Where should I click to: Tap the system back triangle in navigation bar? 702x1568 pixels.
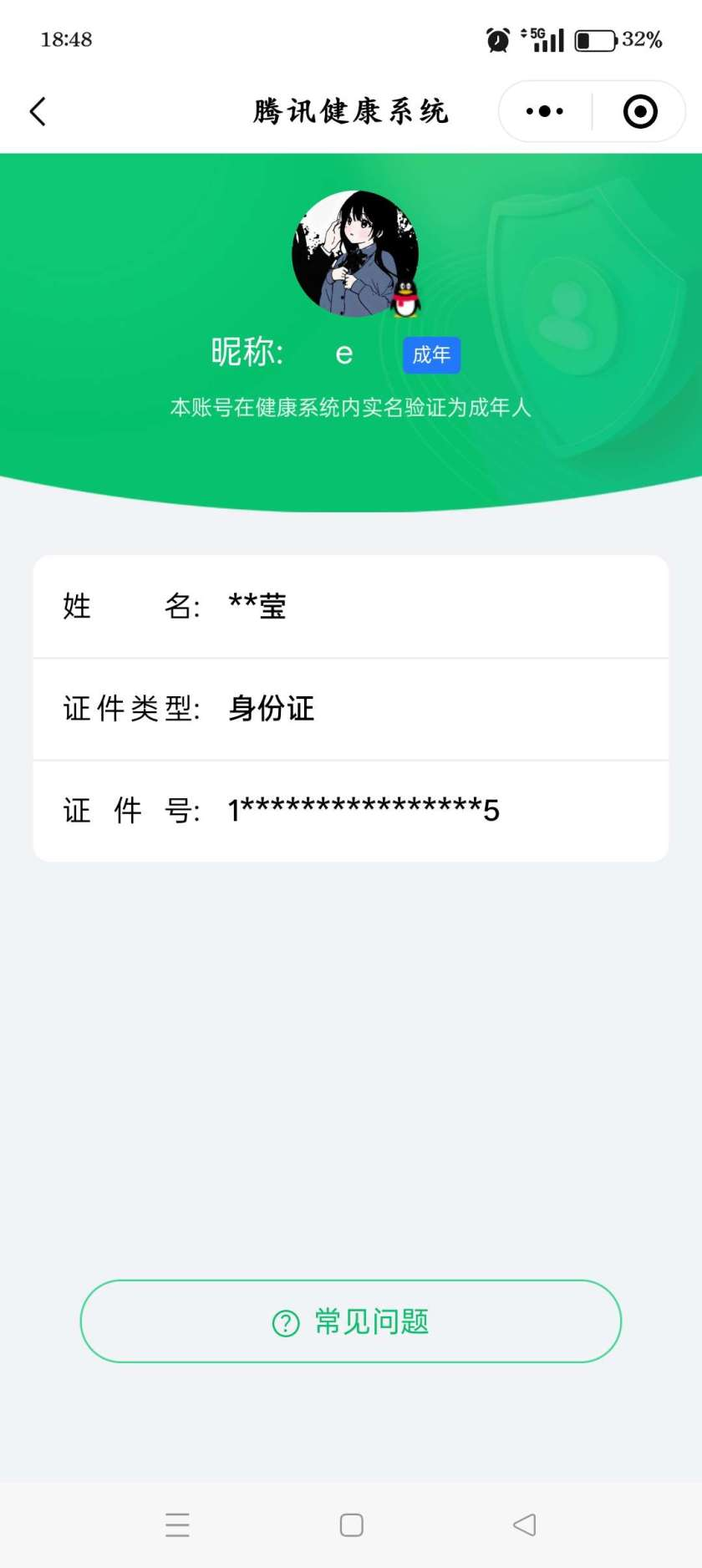[525, 1525]
